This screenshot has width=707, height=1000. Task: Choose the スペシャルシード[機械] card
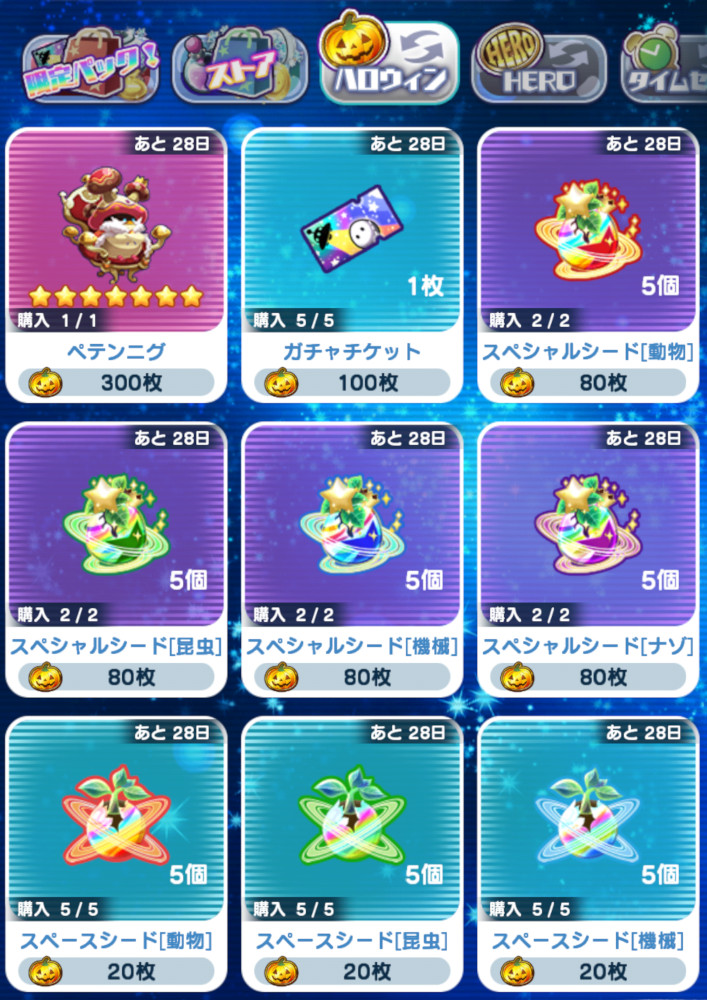click(x=352, y=558)
